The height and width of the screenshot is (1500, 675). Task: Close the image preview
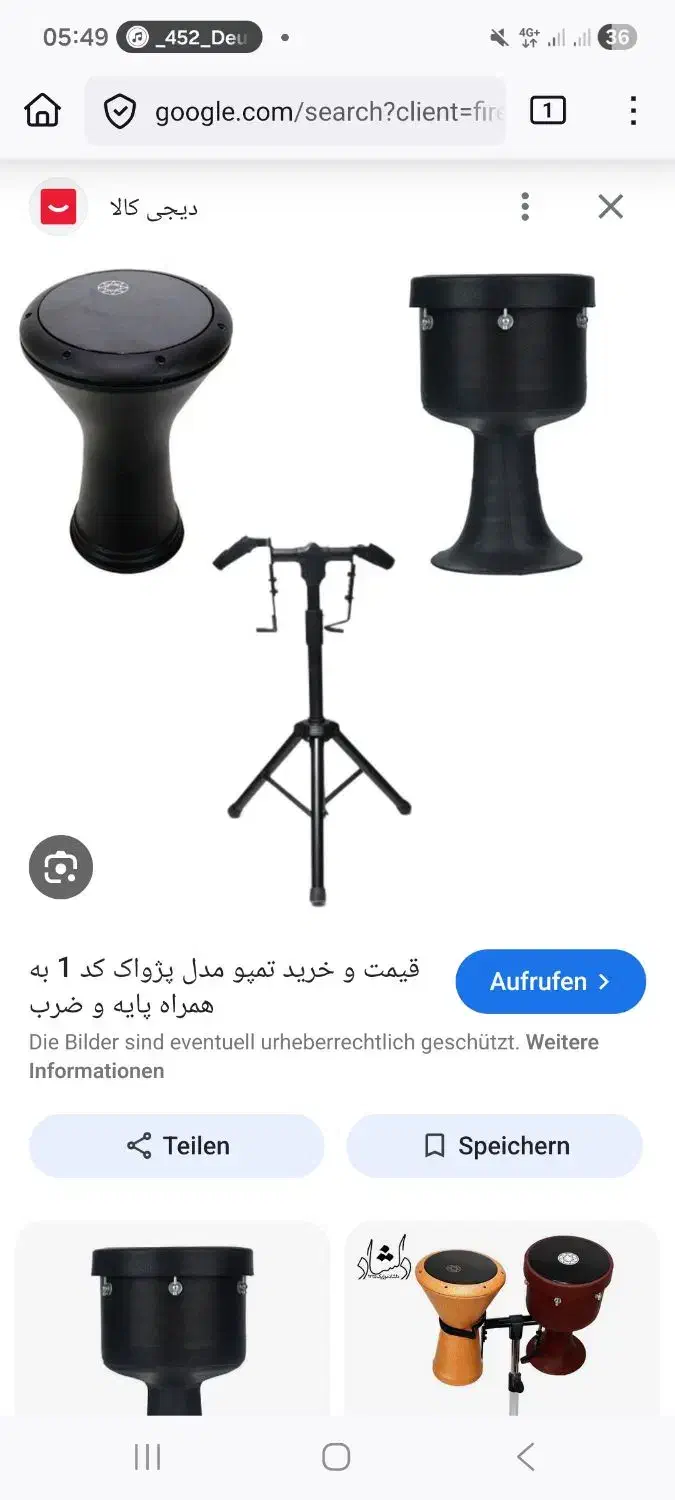point(610,207)
